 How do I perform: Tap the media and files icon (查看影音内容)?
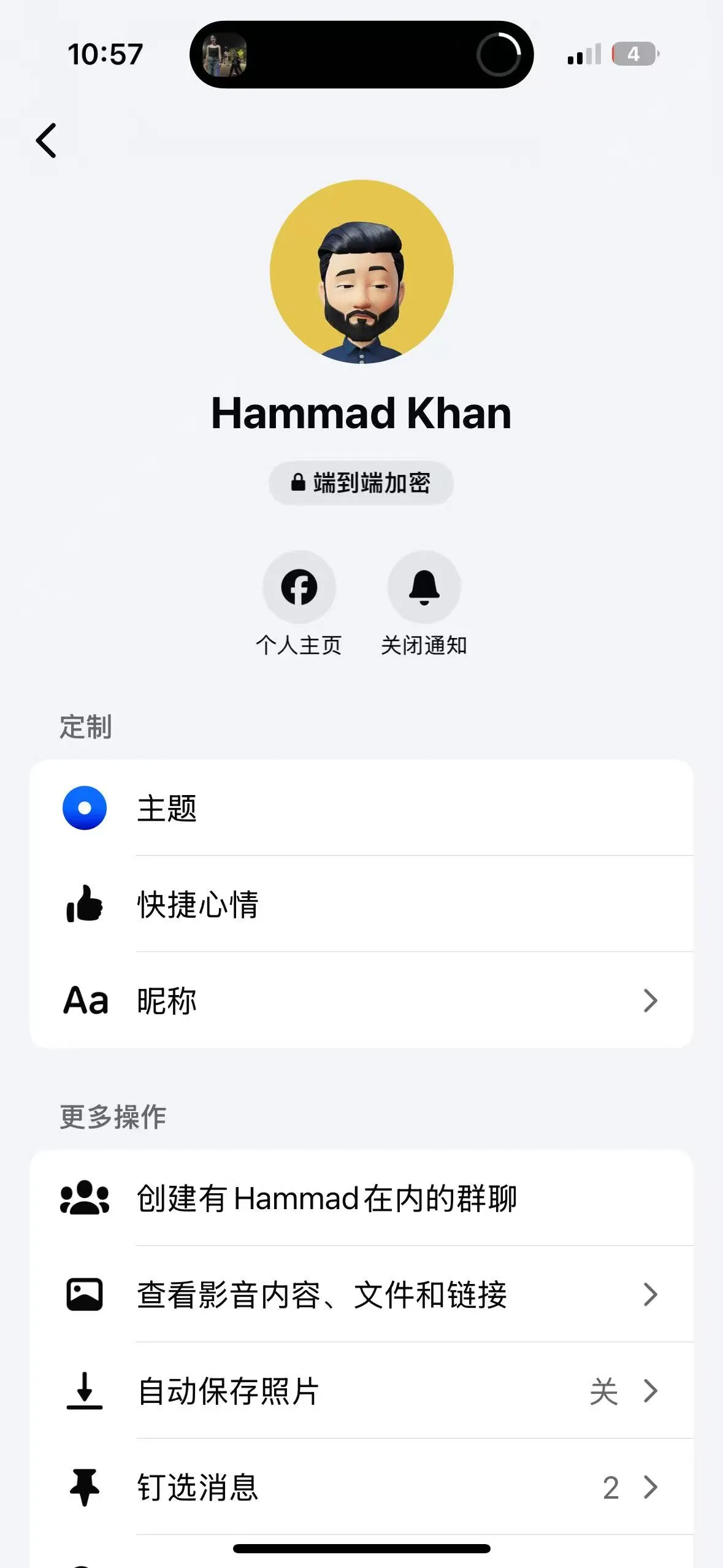pos(85,1295)
